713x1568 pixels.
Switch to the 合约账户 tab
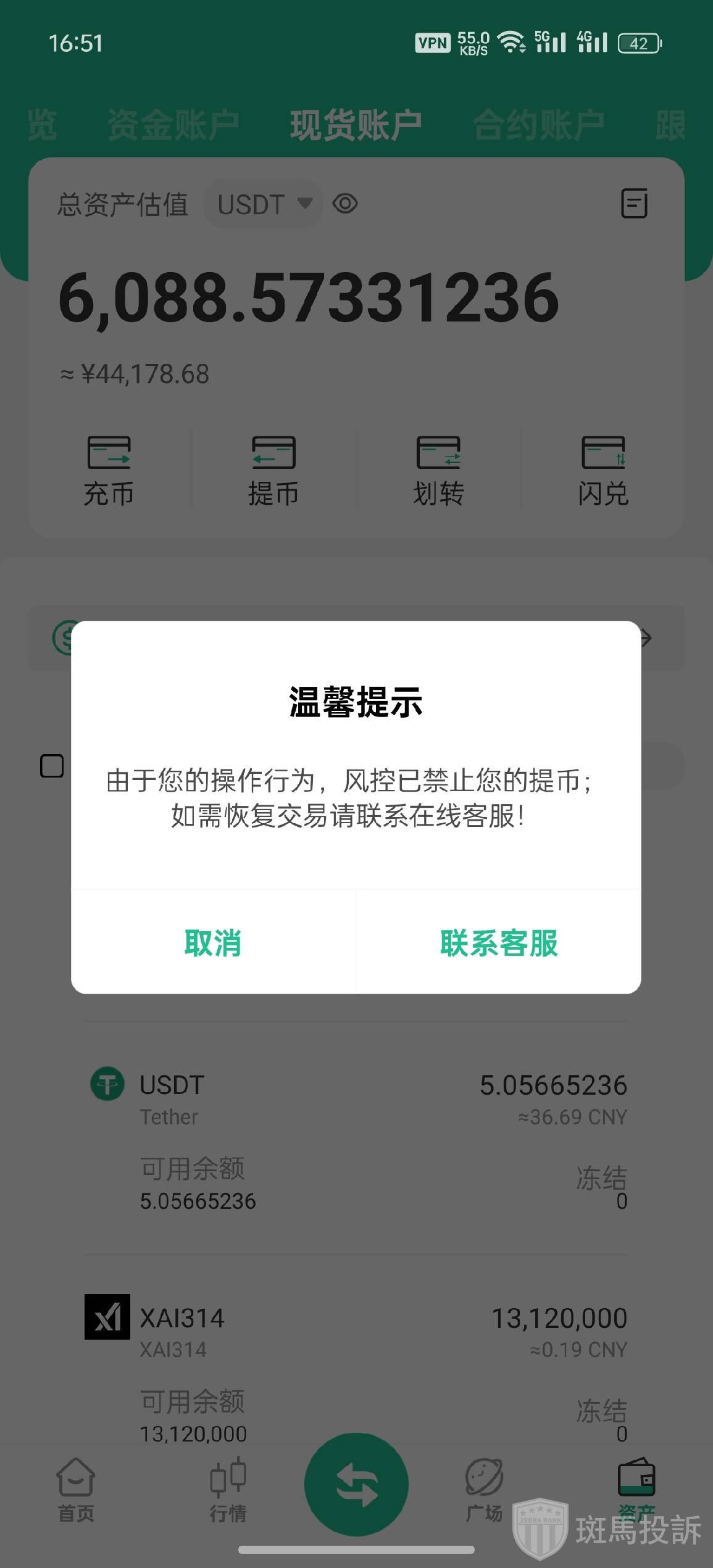coord(538,125)
